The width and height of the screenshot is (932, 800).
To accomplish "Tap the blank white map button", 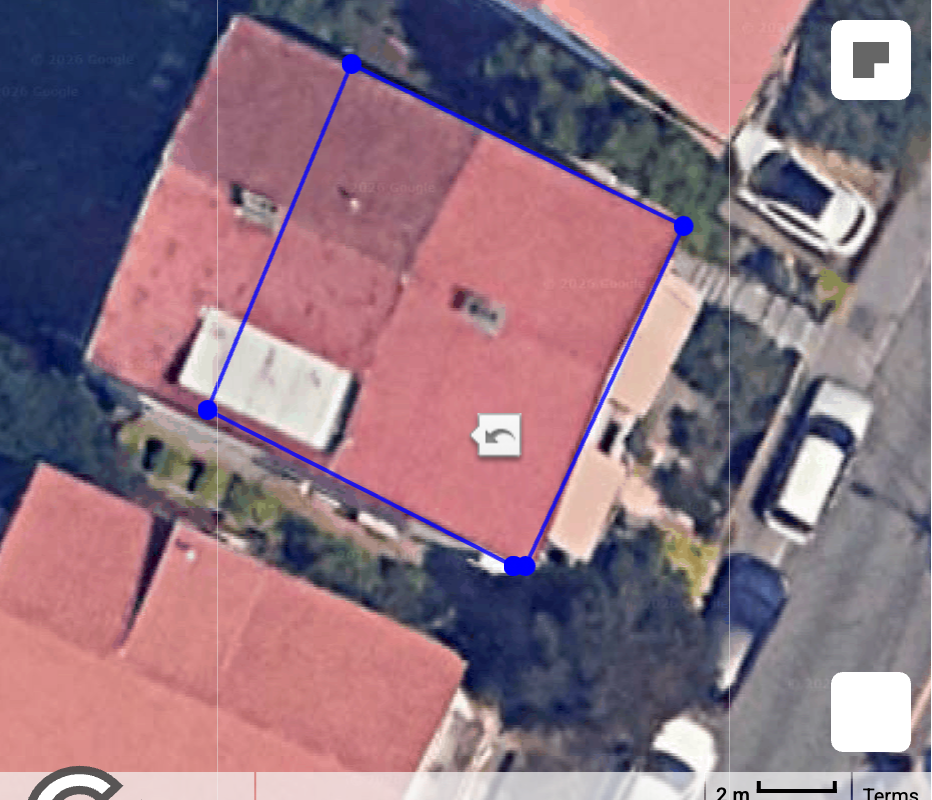I will [870, 711].
